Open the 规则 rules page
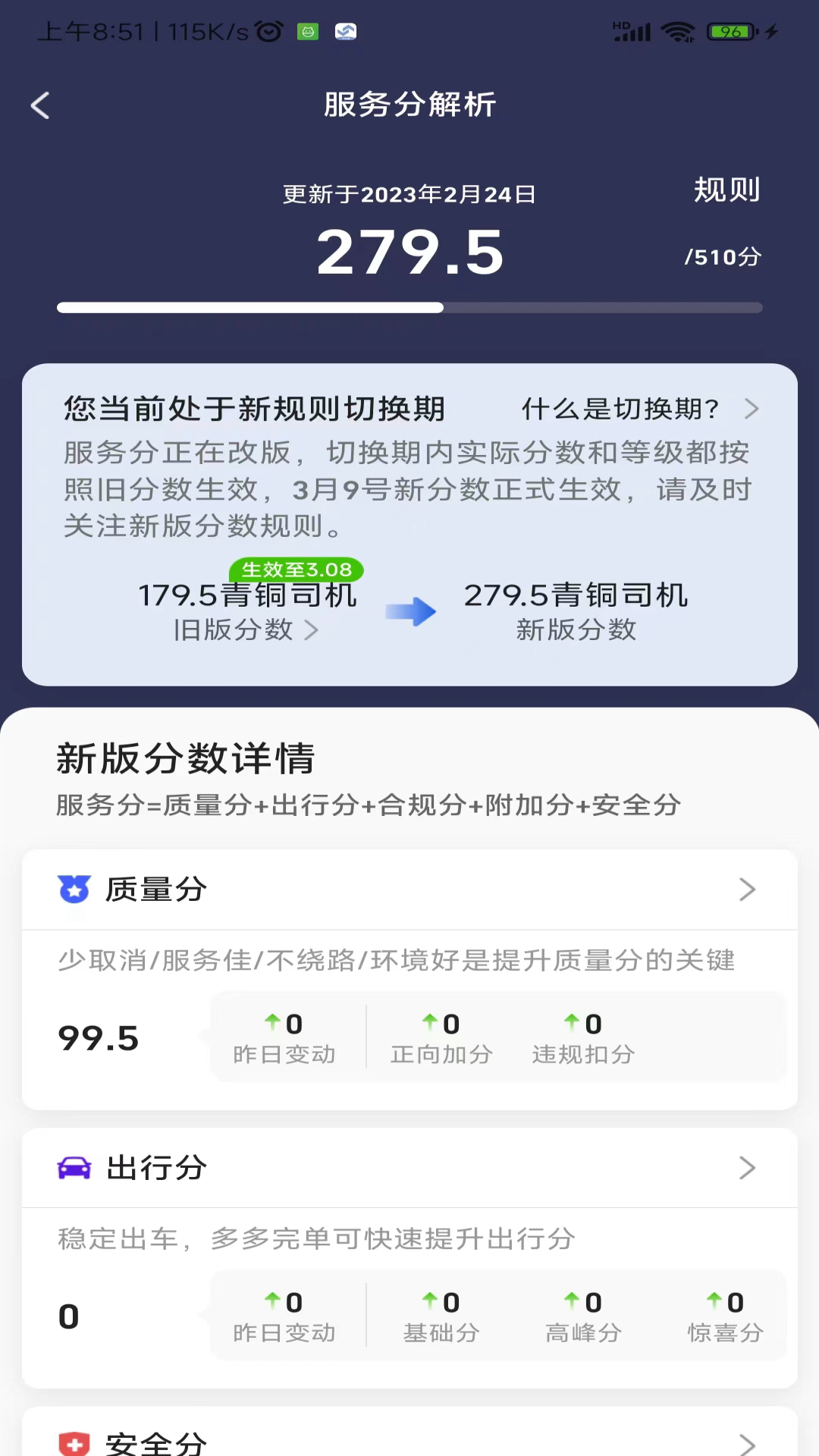This screenshot has height=1456, width=819. coord(726,190)
